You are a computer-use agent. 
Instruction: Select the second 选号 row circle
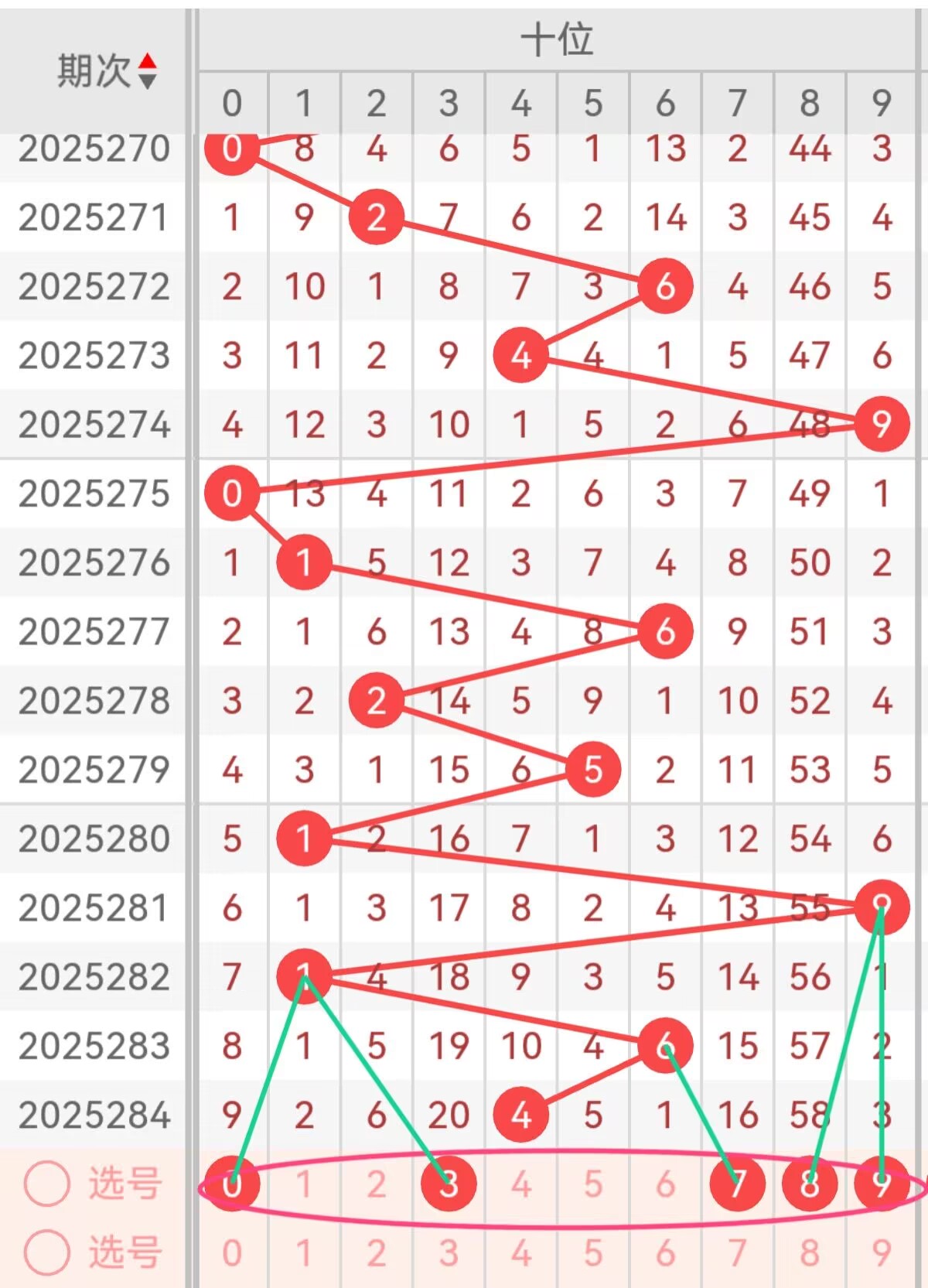point(47,1252)
